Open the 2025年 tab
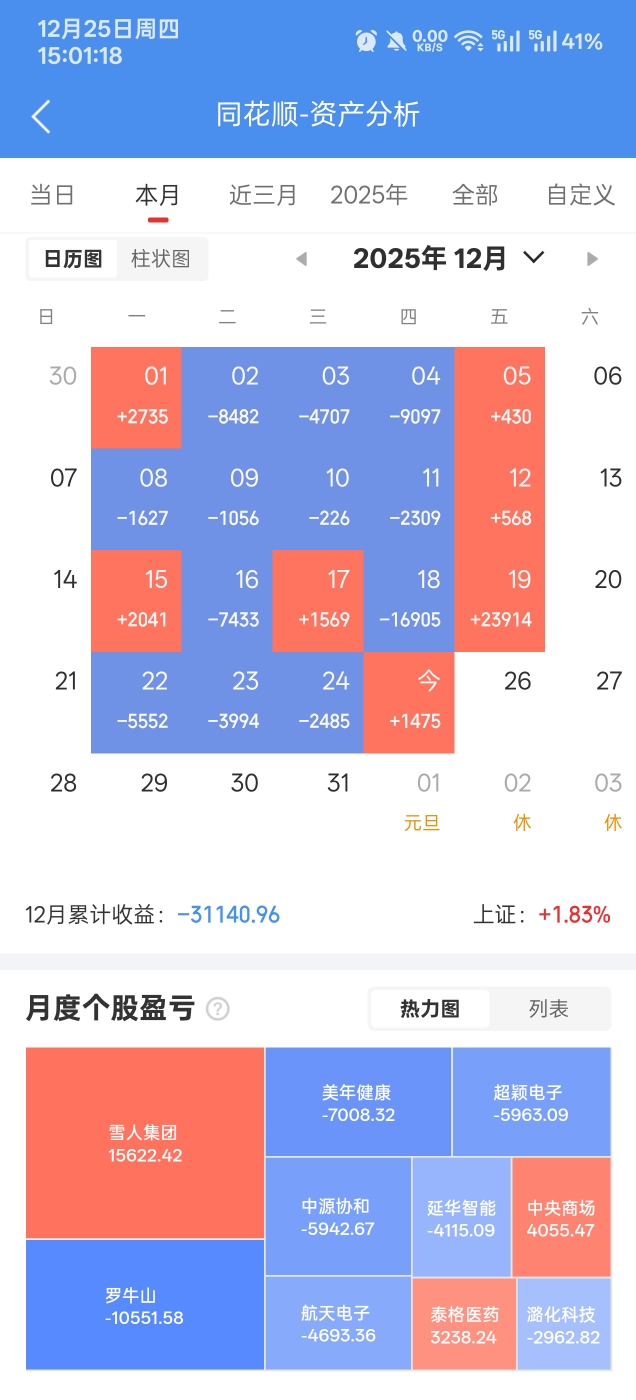This screenshot has width=636, height=1400. [369, 195]
